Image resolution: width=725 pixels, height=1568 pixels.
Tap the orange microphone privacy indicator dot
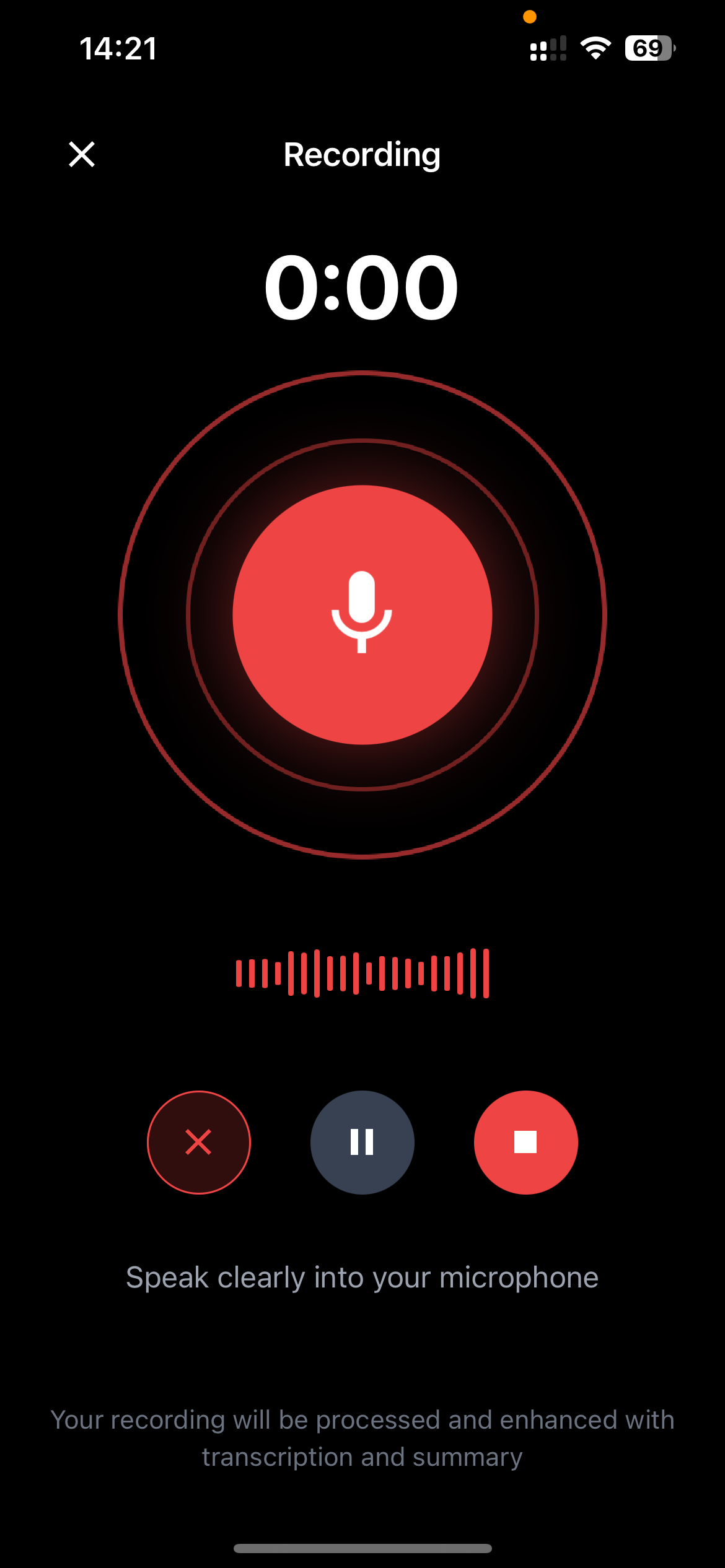pos(530,17)
